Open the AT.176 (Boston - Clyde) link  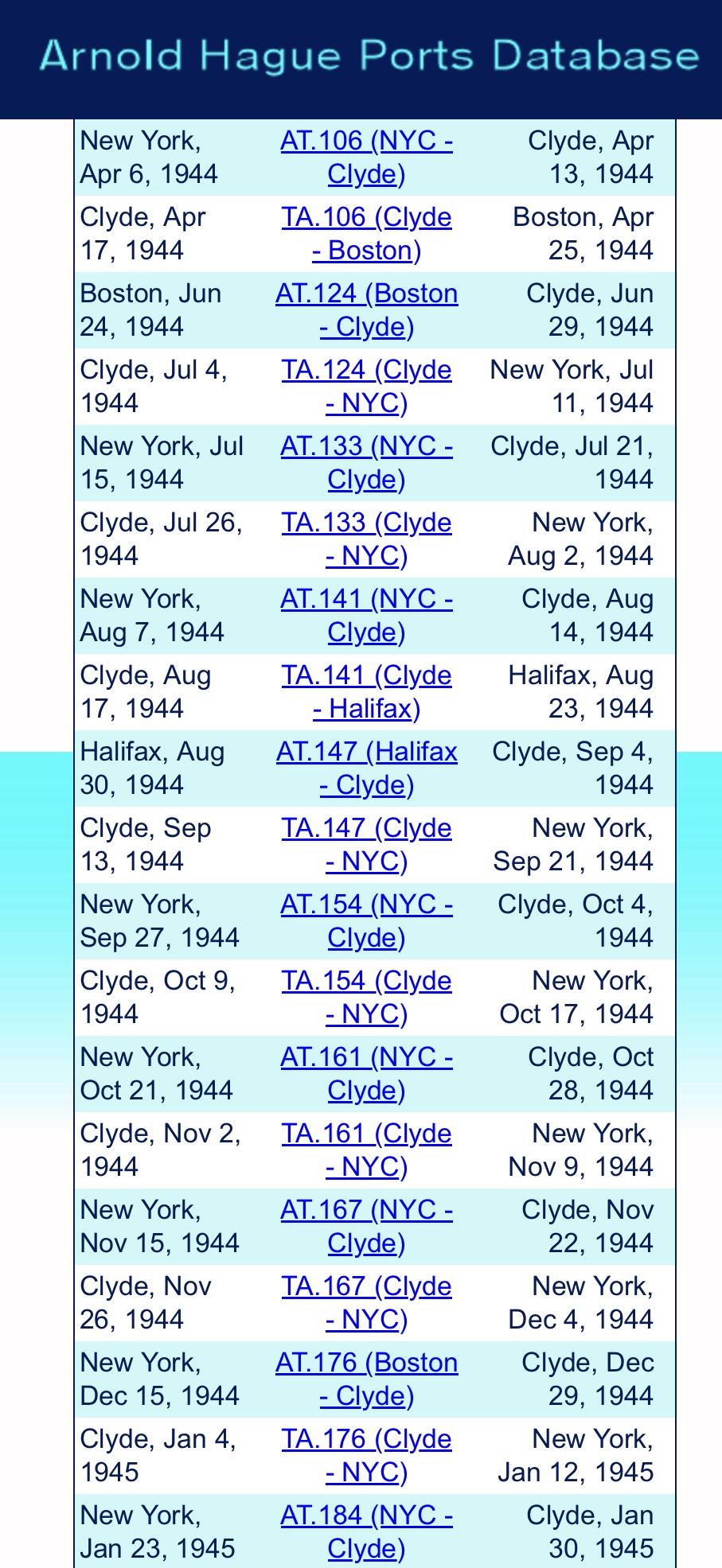click(x=366, y=1364)
